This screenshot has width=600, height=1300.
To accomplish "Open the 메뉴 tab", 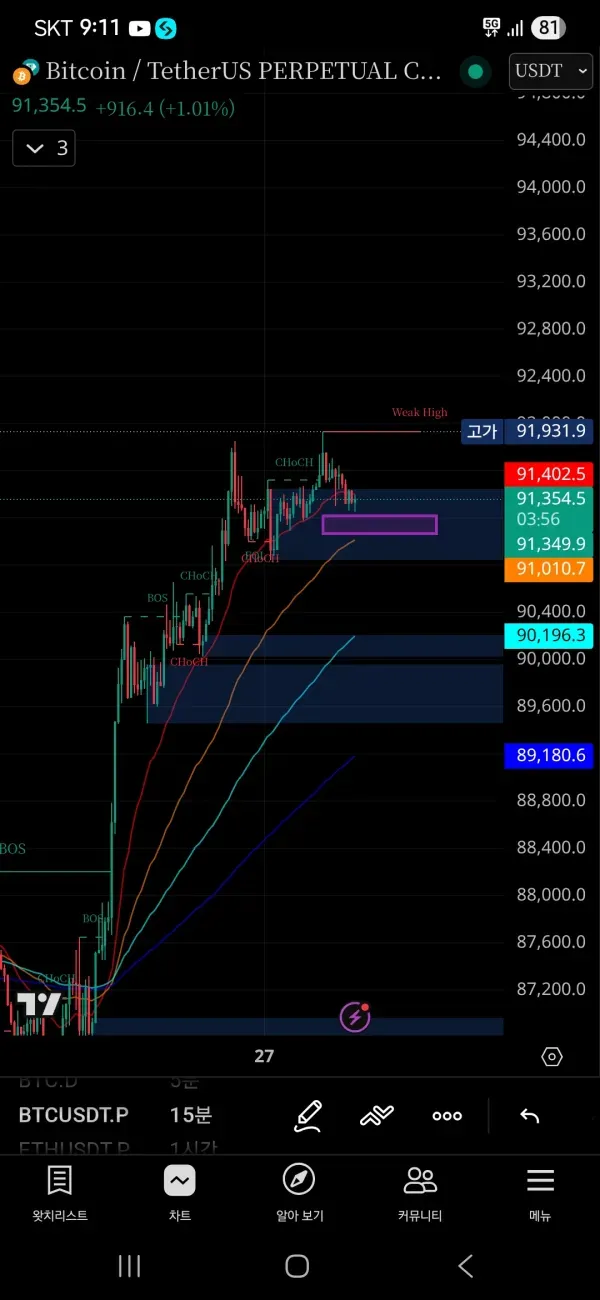I will (x=540, y=1193).
